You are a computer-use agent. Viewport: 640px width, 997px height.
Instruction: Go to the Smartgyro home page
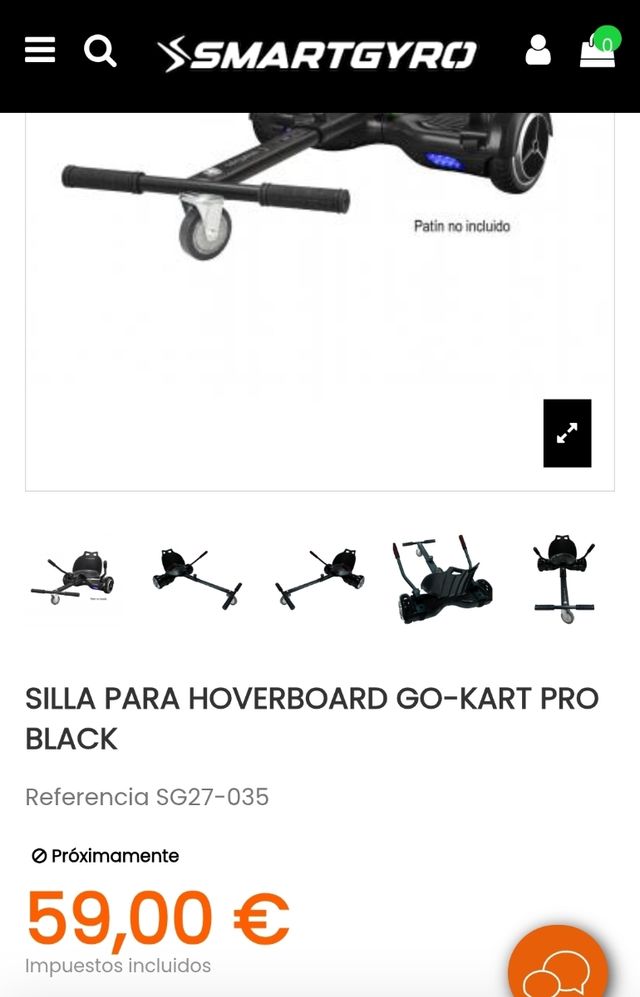318,54
